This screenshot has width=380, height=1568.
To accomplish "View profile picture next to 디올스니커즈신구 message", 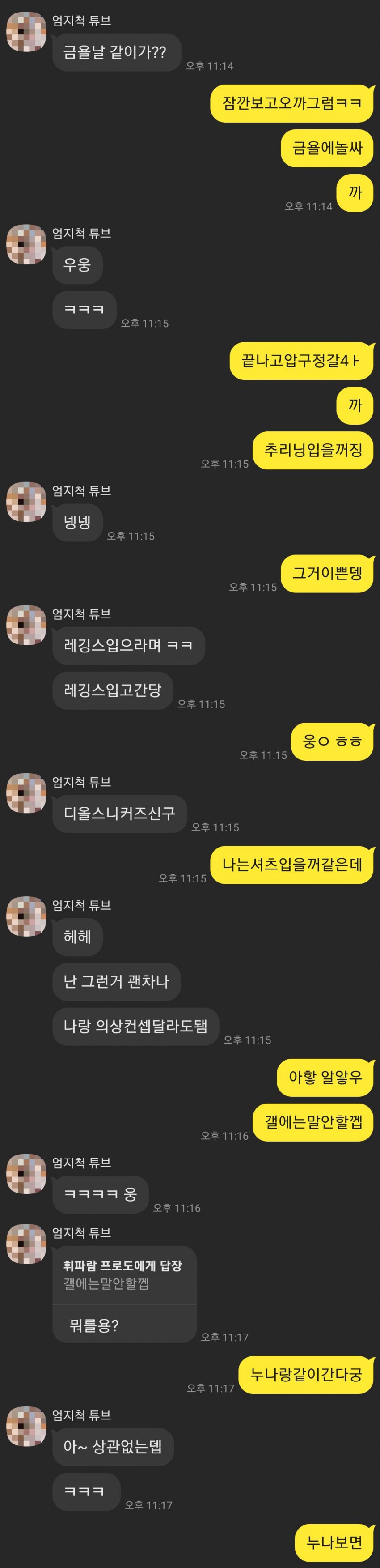I will (x=26, y=793).
